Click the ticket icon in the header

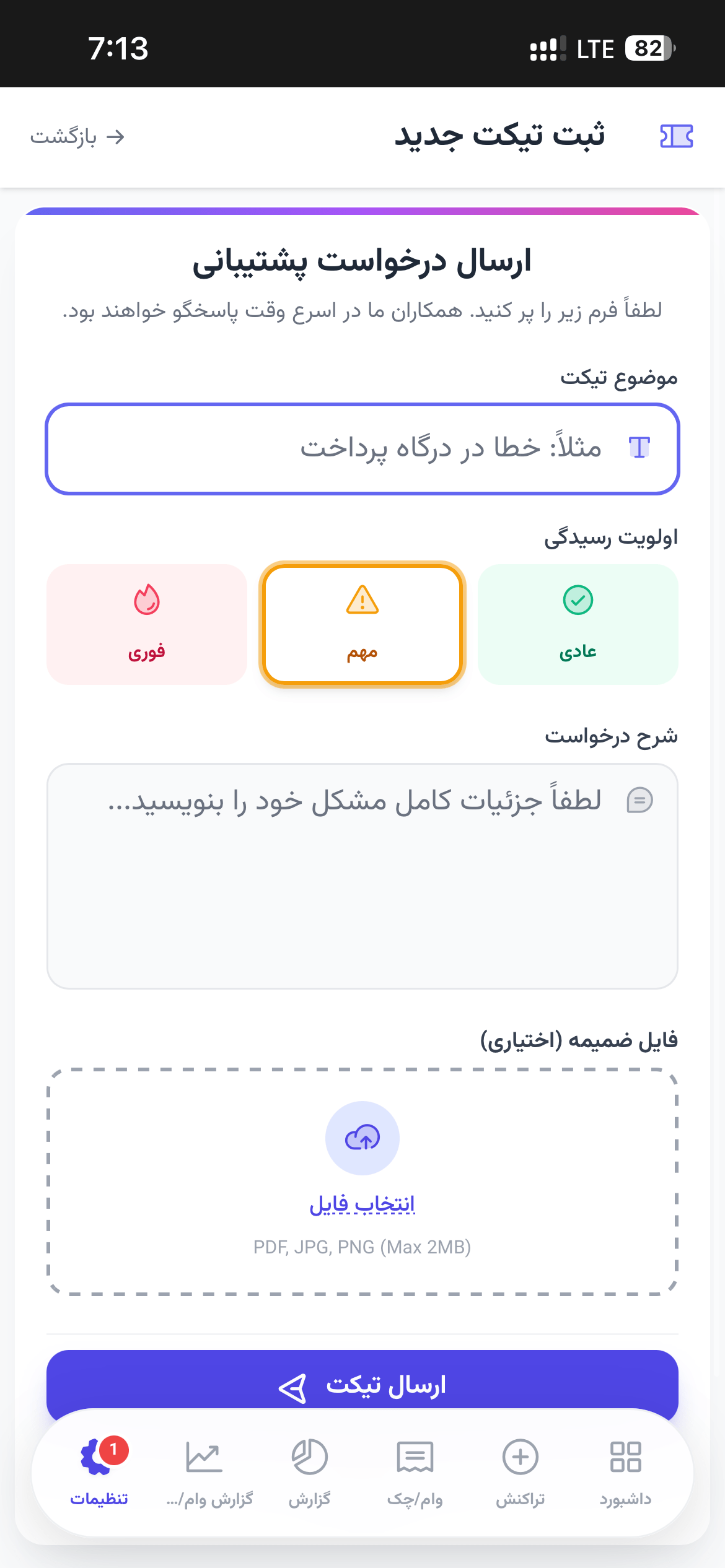(x=677, y=136)
